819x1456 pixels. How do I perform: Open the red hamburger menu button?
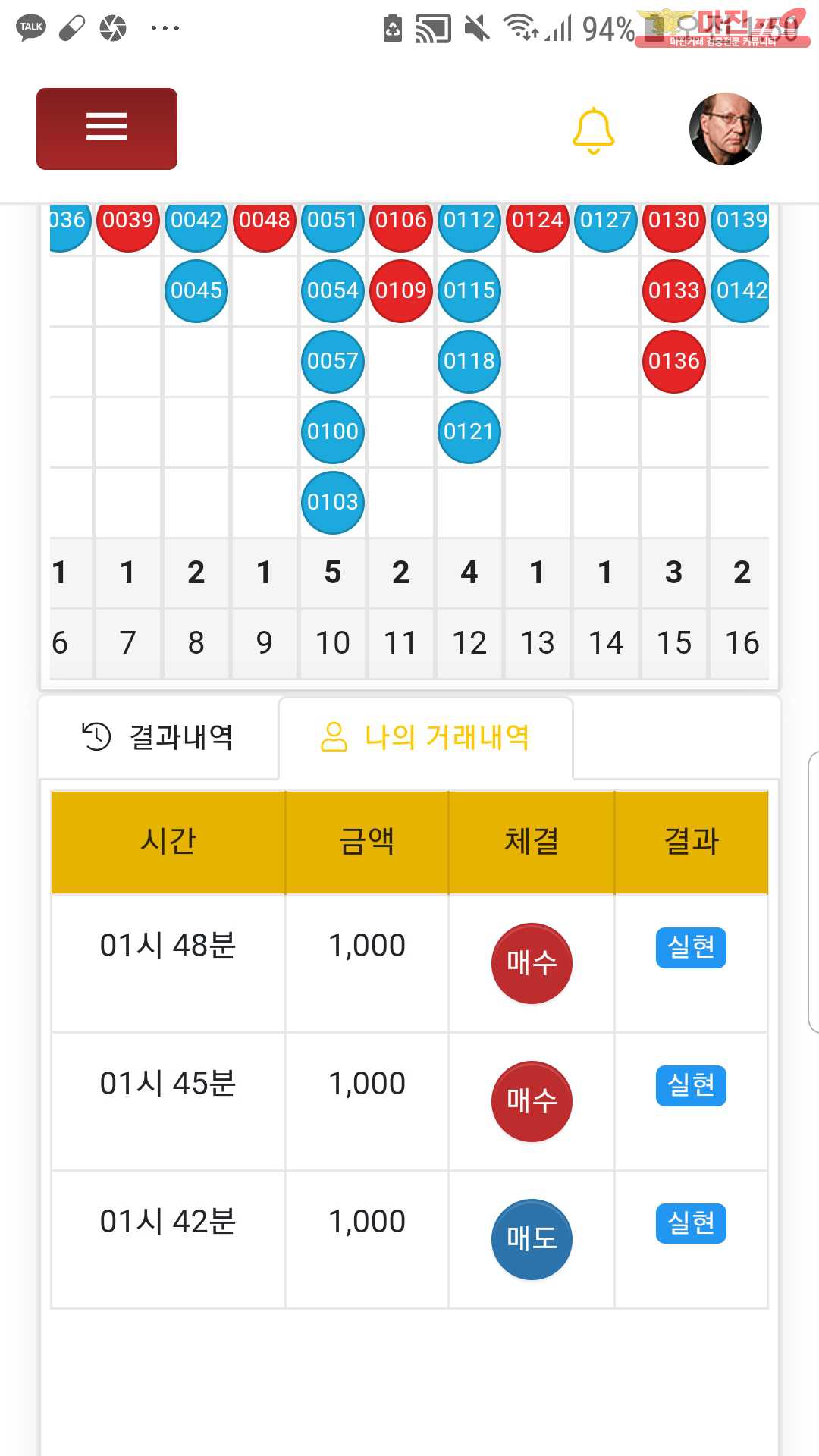coord(107,128)
